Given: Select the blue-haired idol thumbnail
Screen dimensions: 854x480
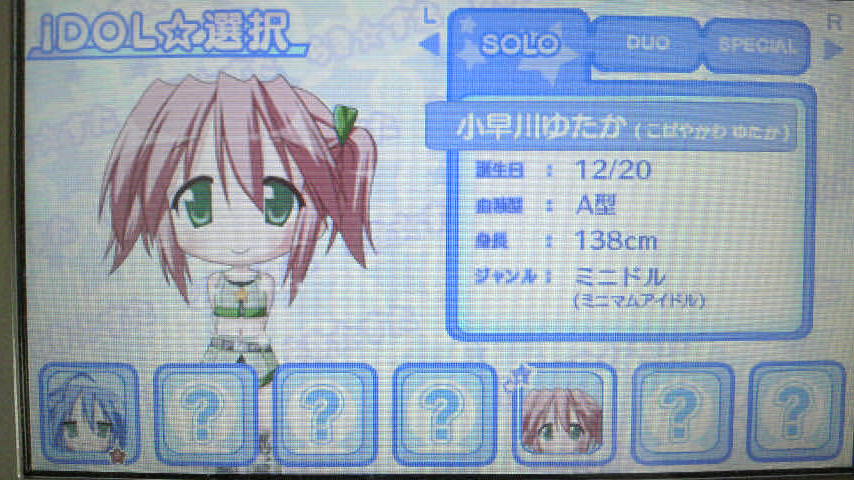Looking at the screenshot, I should click(89, 413).
